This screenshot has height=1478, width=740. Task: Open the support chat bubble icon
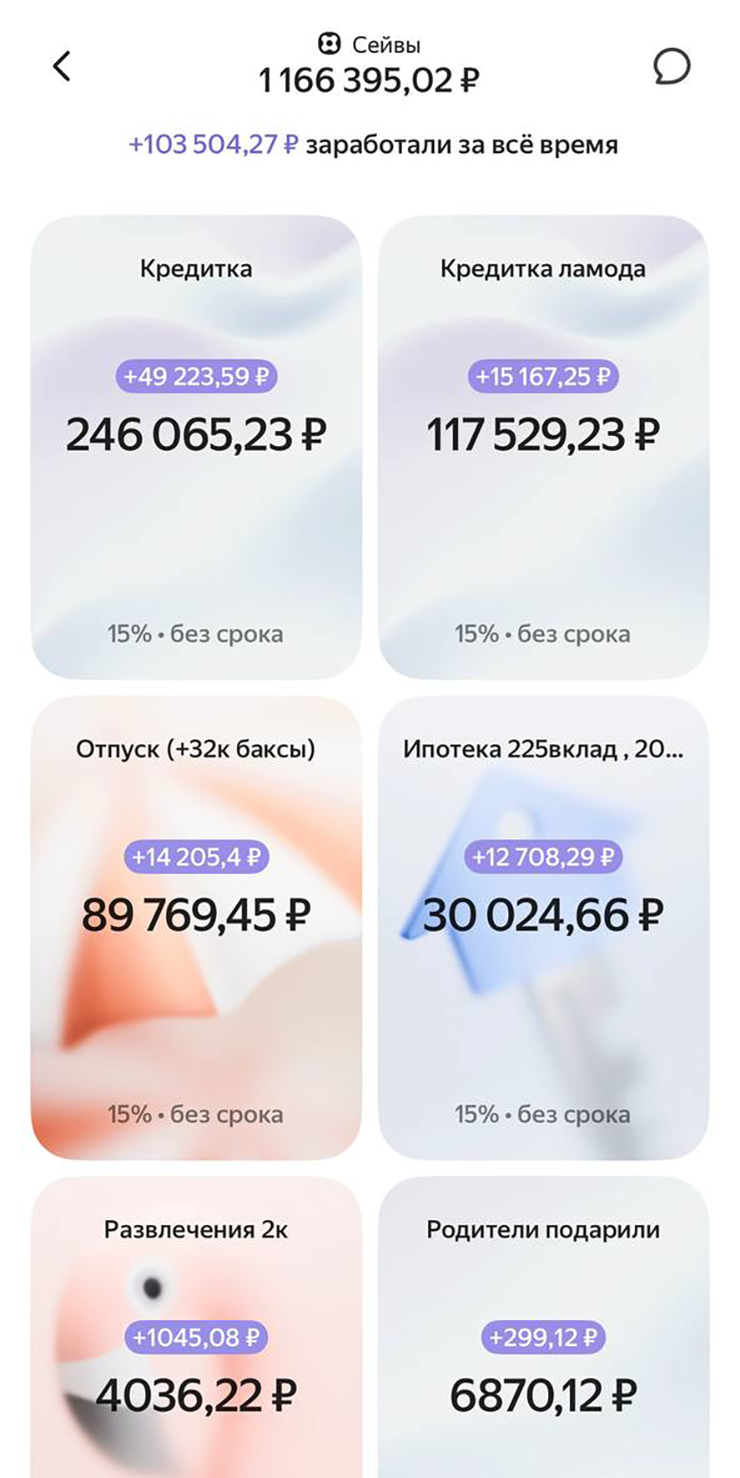pos(671,67)
